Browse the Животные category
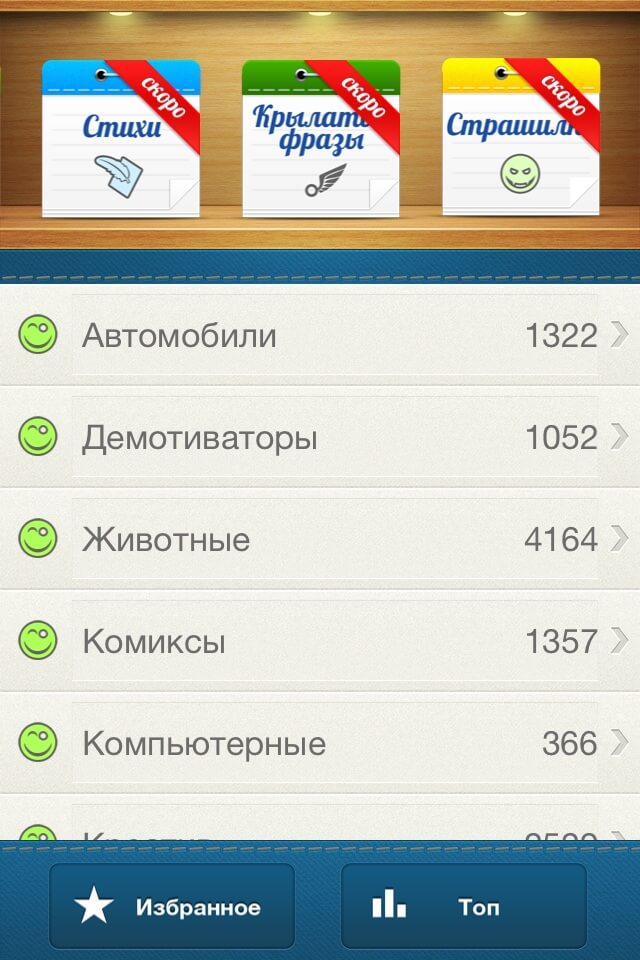 [320, 540]
